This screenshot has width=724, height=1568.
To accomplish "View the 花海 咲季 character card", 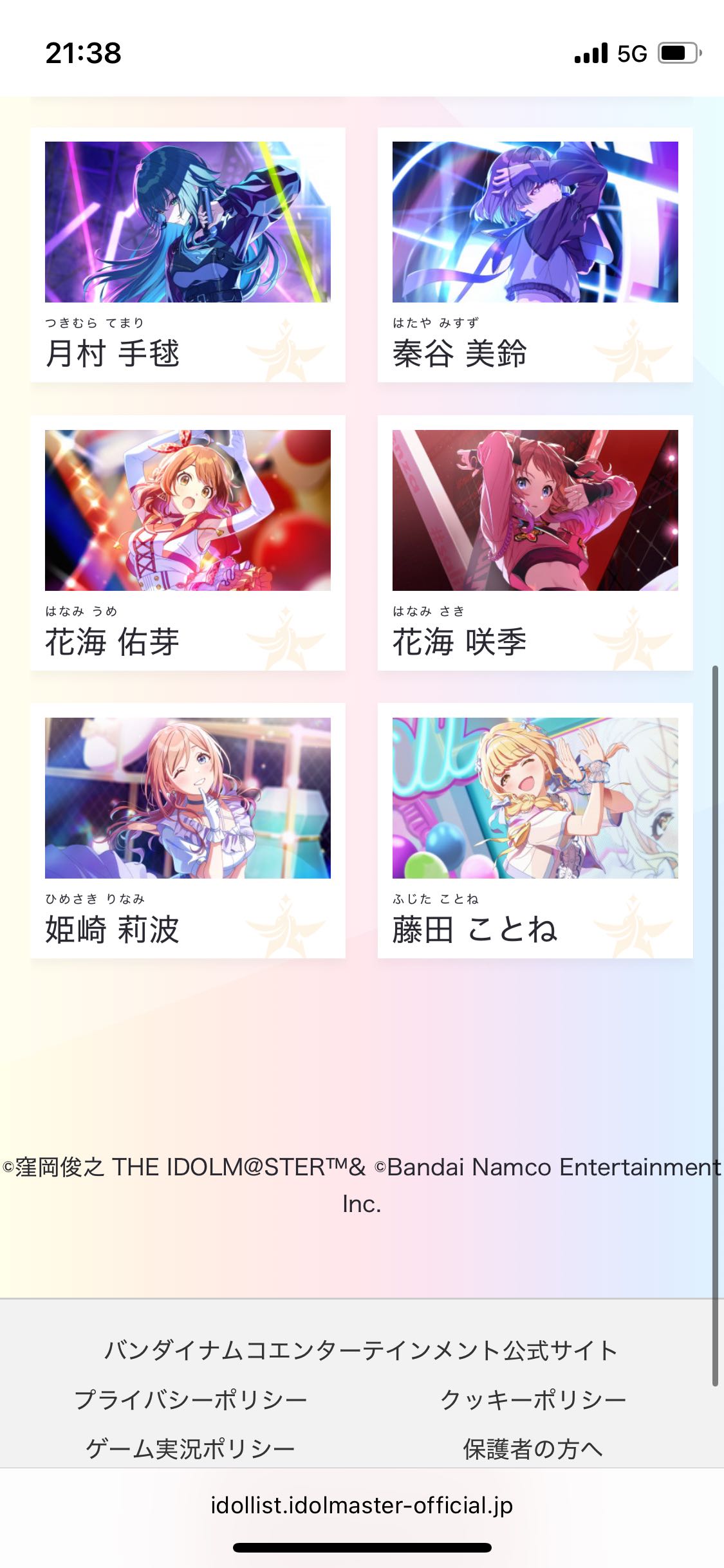I will [535, 543].
